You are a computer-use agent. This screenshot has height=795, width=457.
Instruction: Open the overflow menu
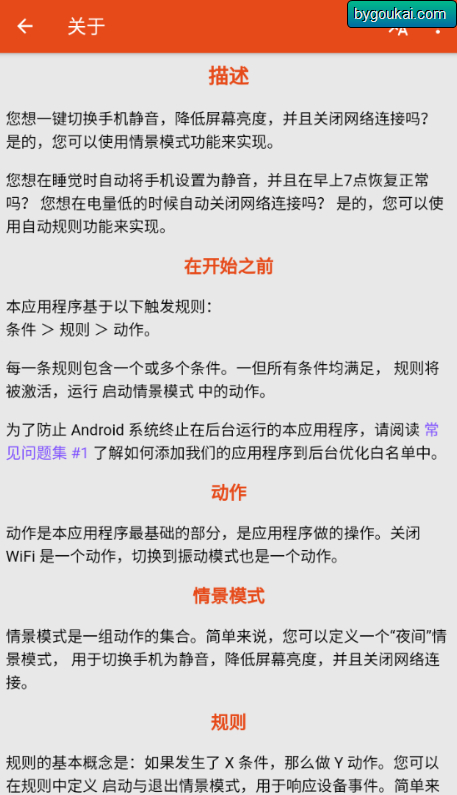pyautogui.click(x=438, y=28)
